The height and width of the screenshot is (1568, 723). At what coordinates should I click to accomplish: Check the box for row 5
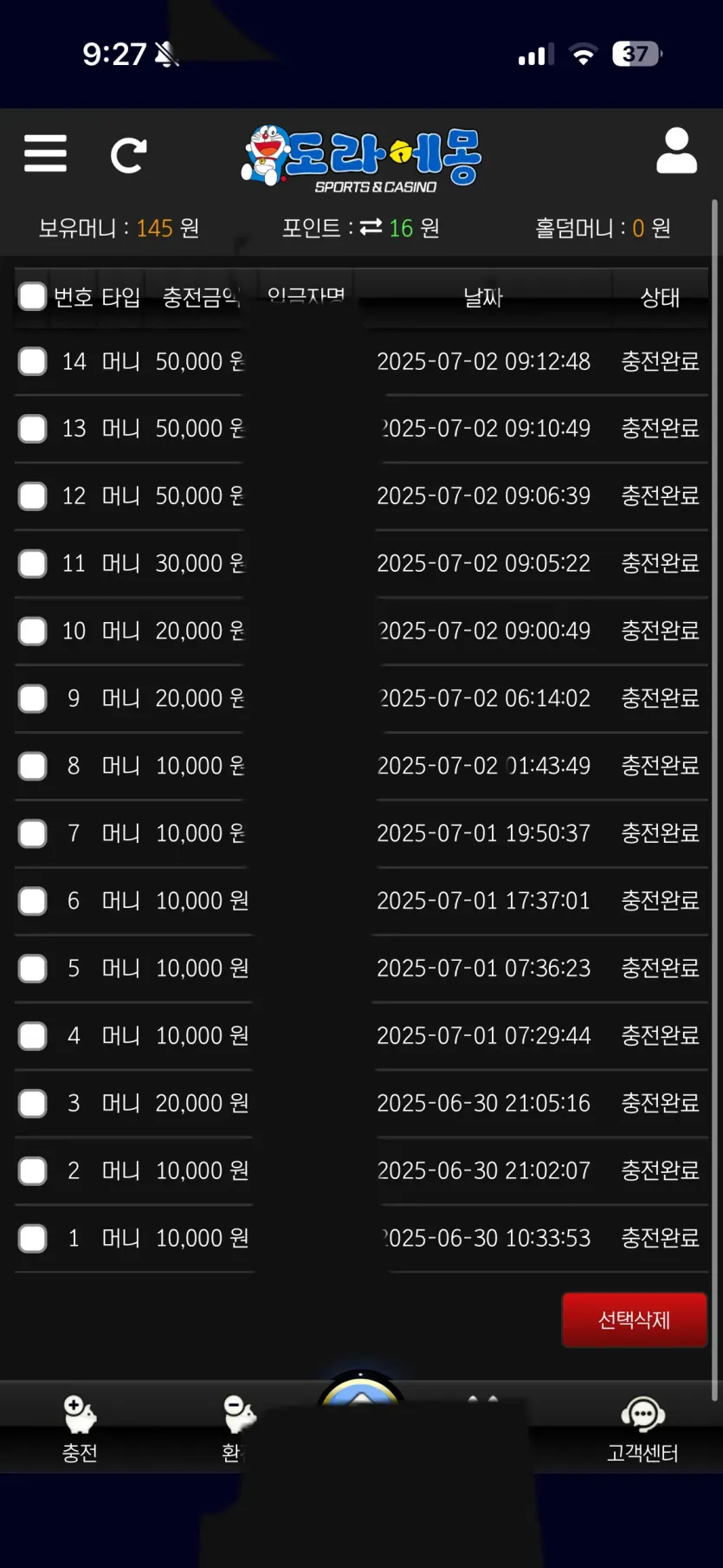pos(33,969)
